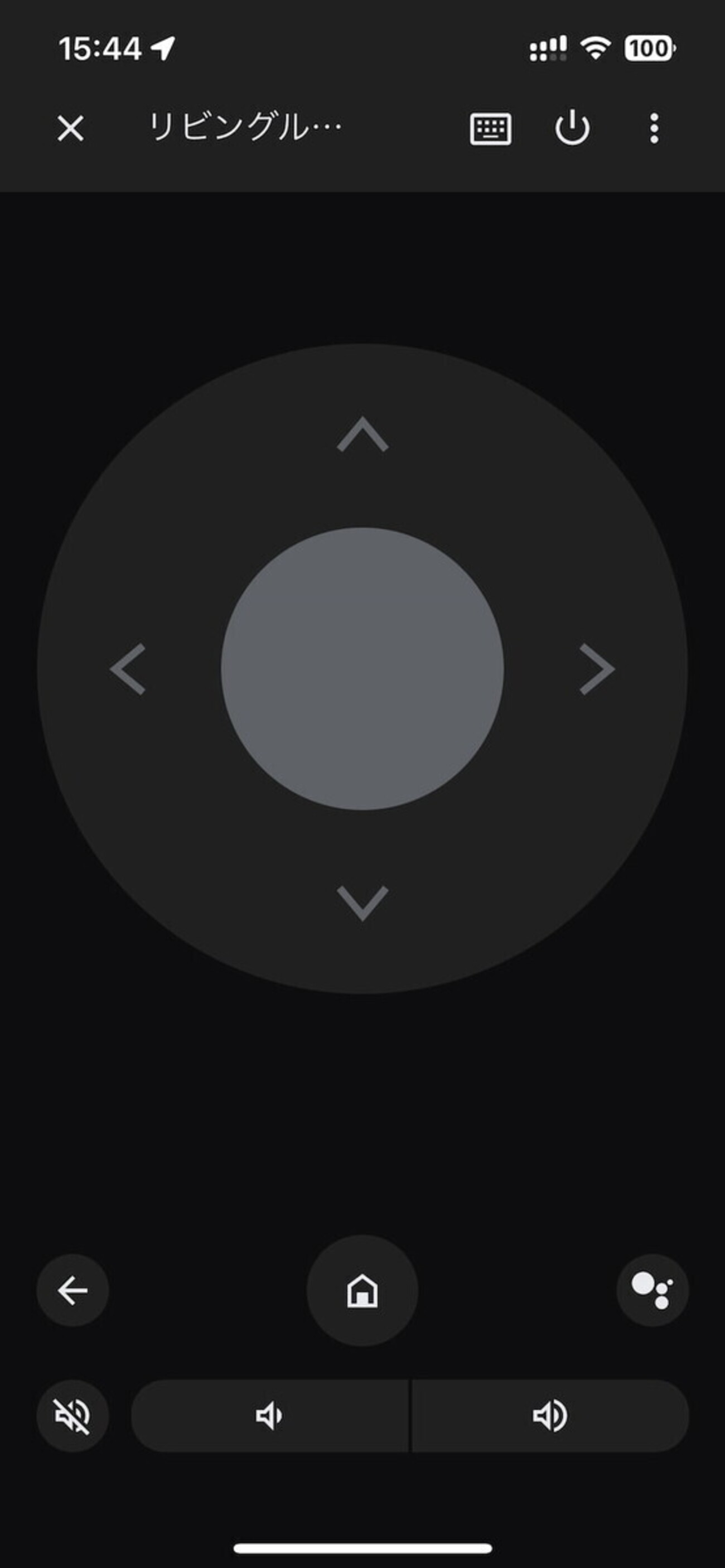Open the three-dot overflow menu

click(x=654, y=128)
